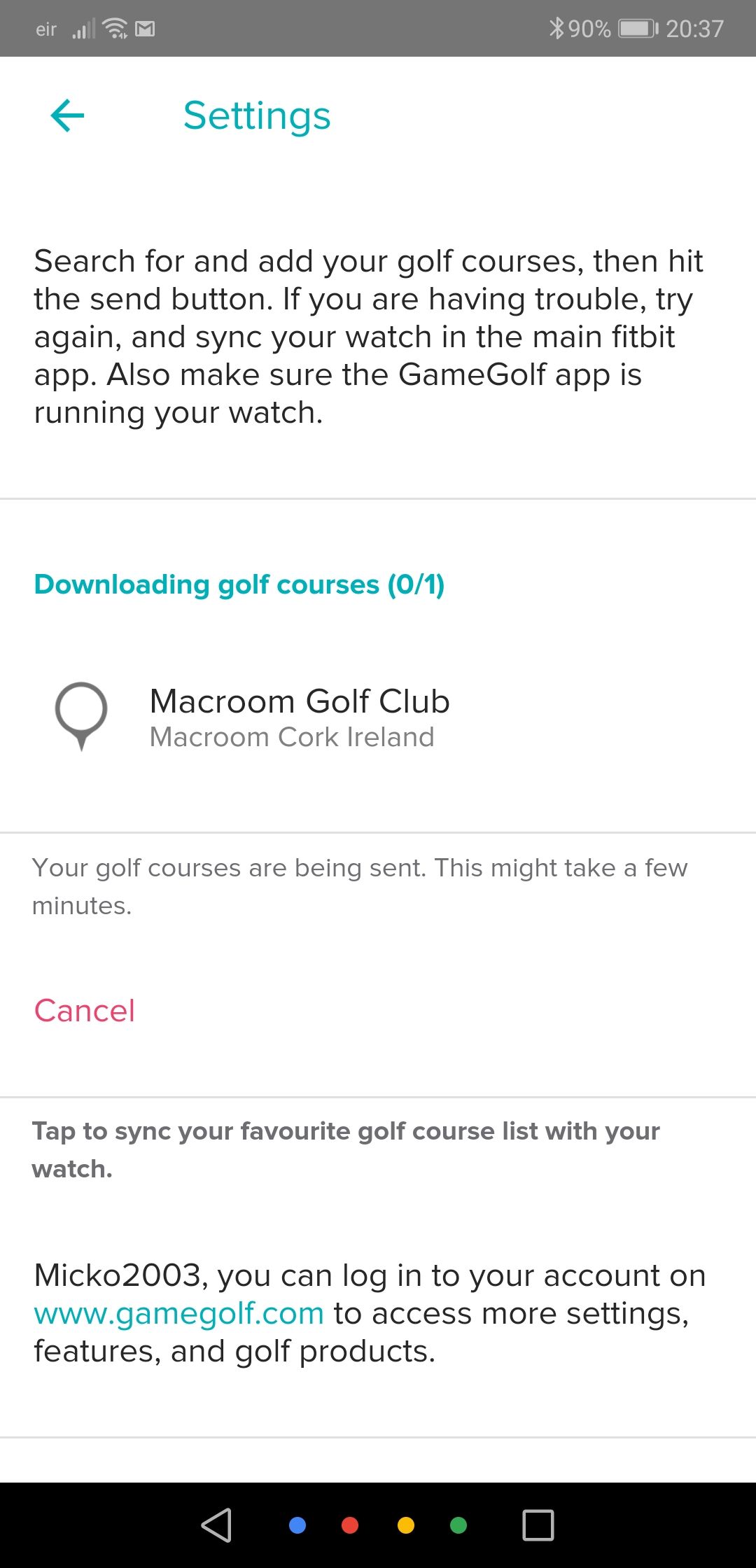Open the recent apps overview

coord(538,1525)
